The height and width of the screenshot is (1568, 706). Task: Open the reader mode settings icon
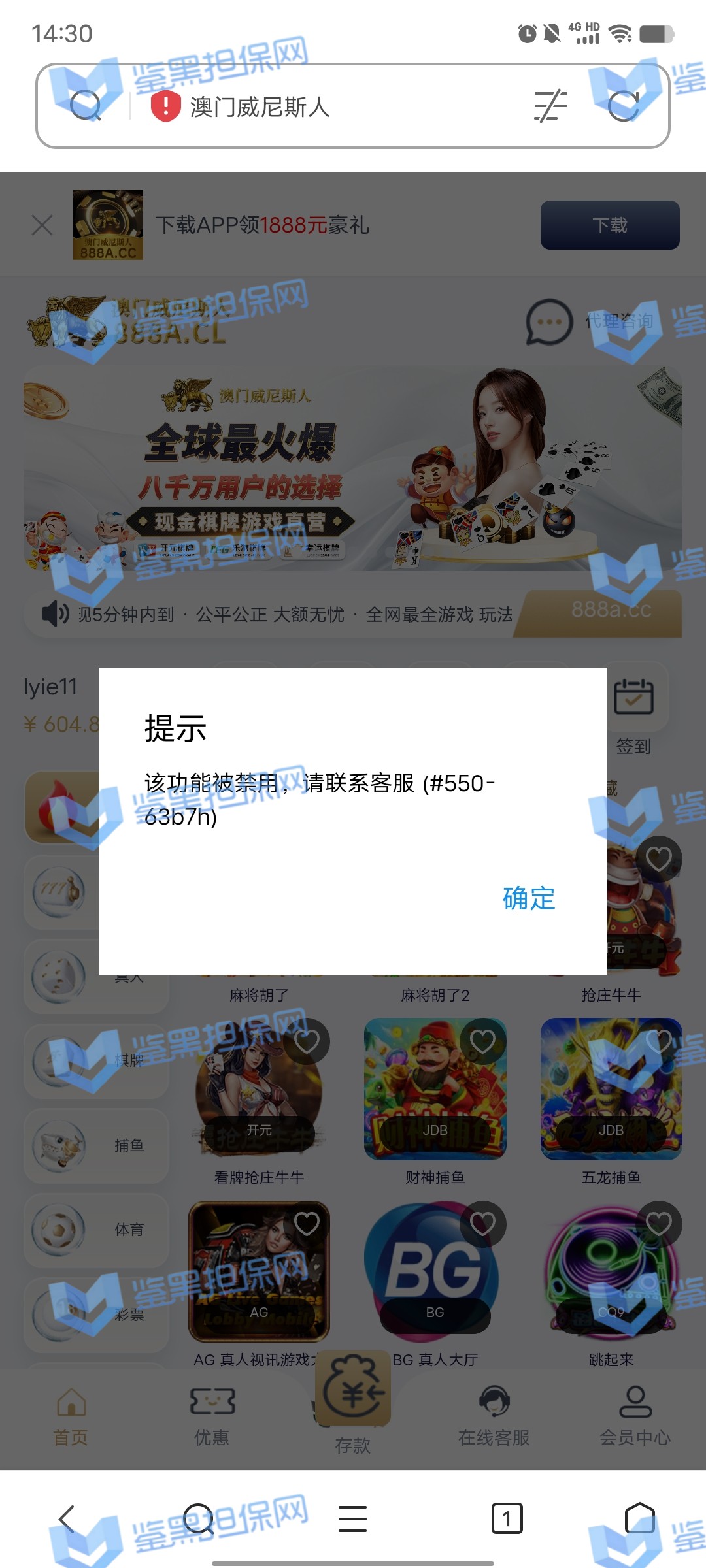[x=550, y=106]
